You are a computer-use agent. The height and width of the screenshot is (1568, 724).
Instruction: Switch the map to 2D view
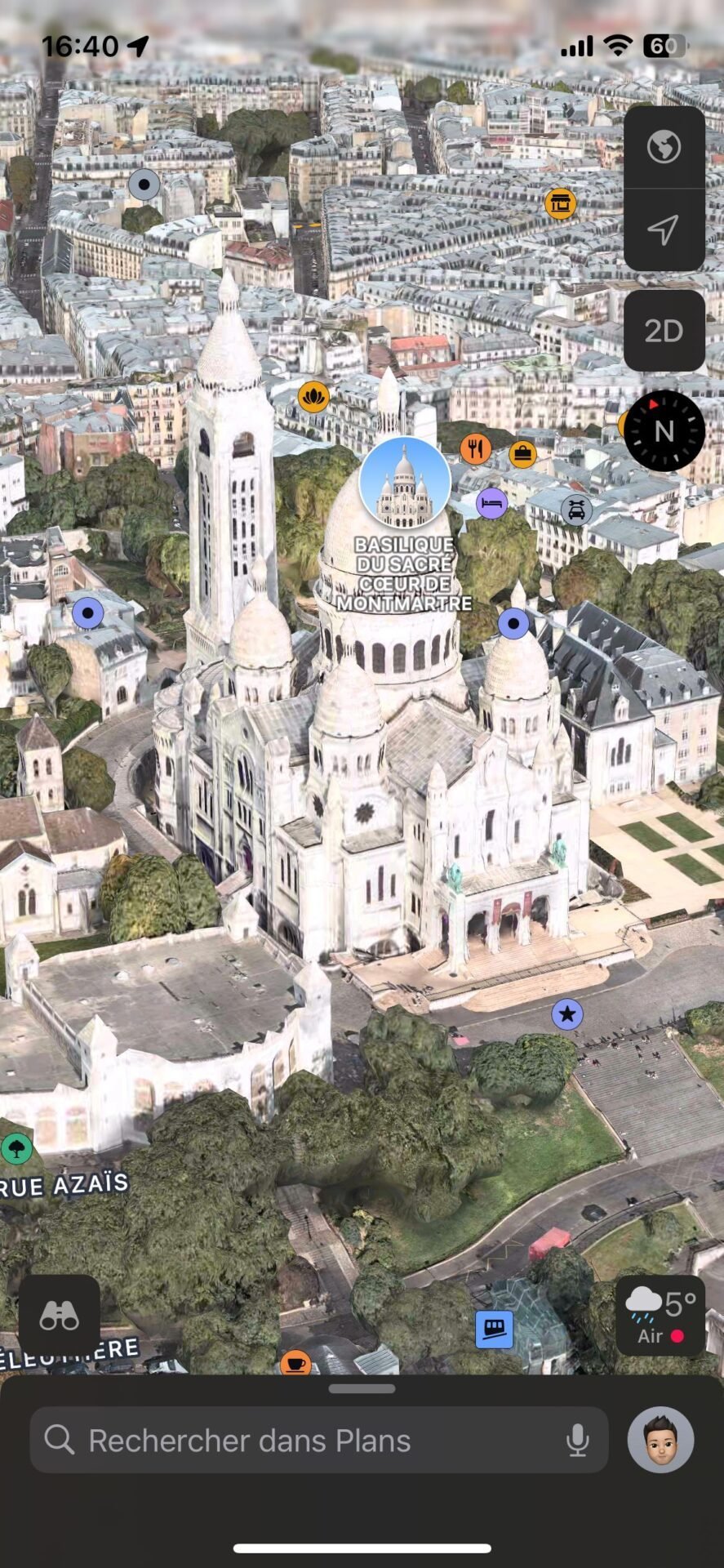coord(664,331)
